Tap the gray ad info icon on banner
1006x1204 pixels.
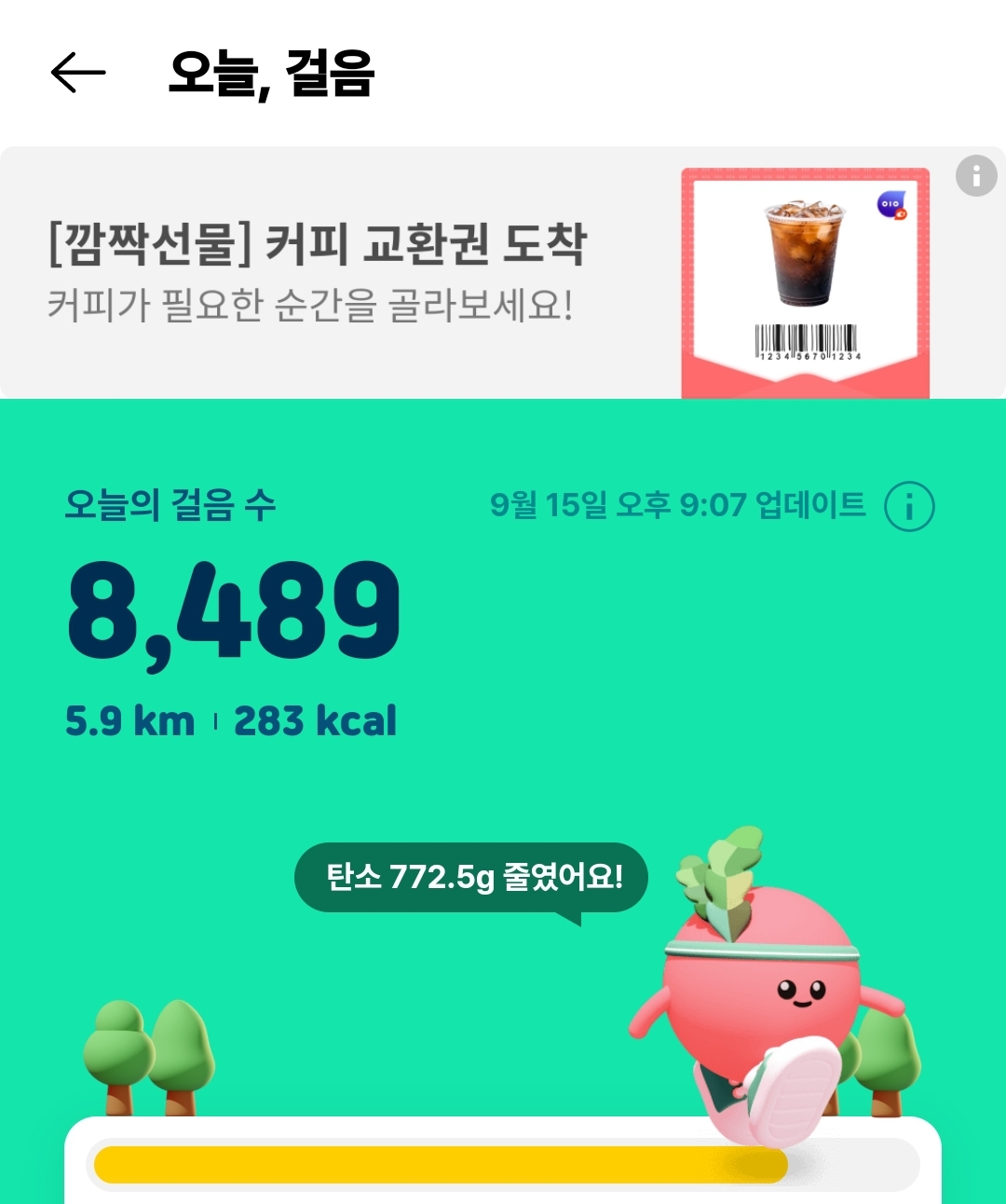point(976,175)
